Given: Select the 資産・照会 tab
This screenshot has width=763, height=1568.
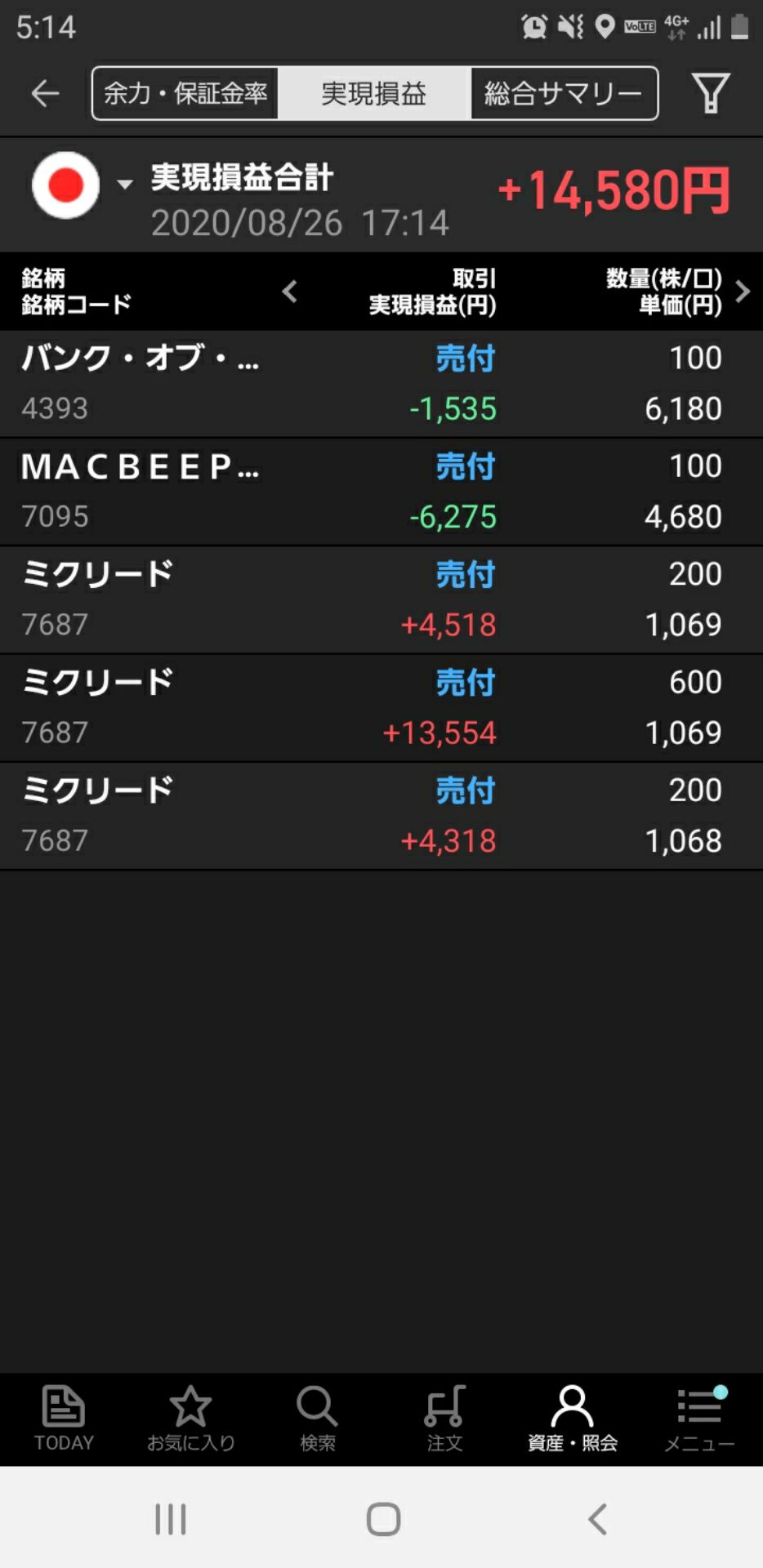Looking at the screenshot, I should click(x=572, y=1419).
